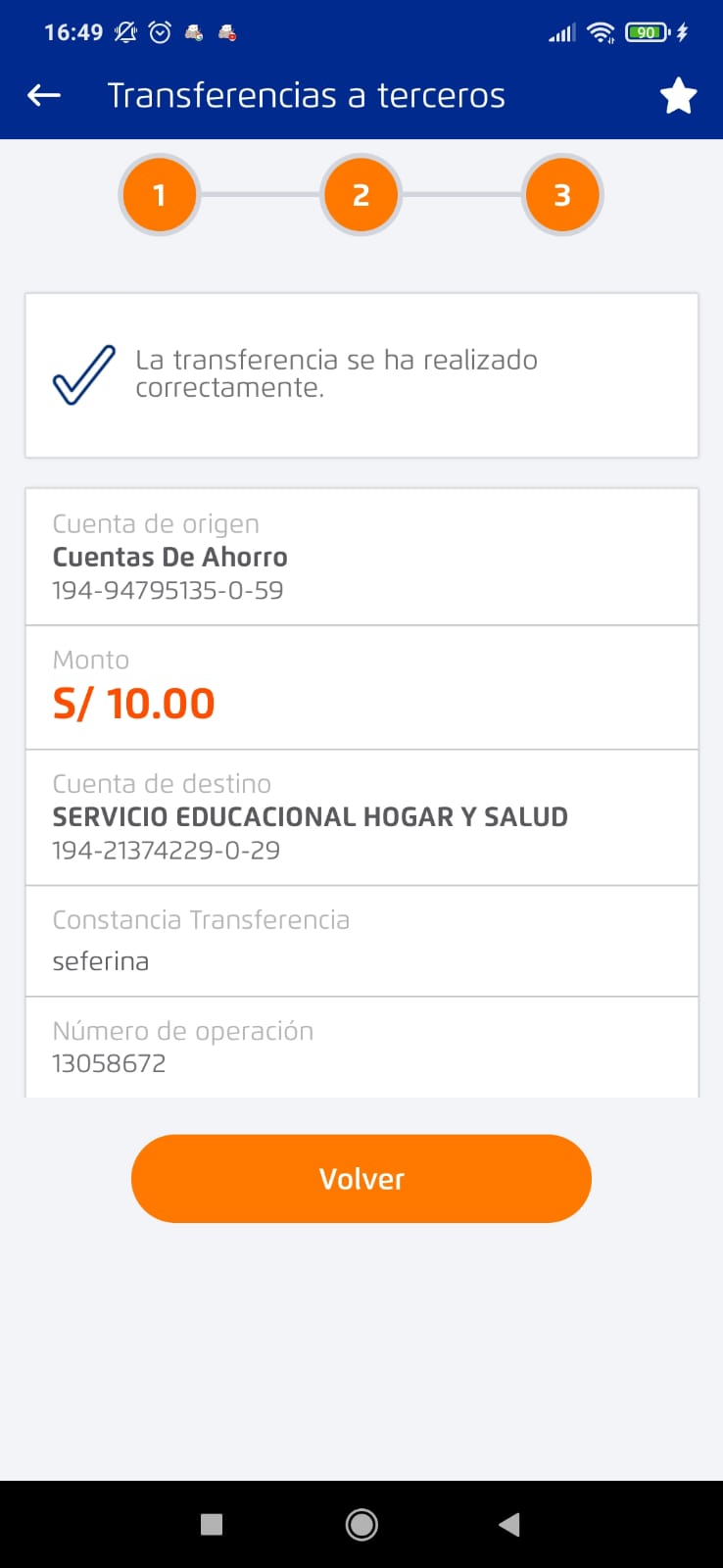Mark this transfer as favorite with star
This screenshot has height=1568, width=723.
click(x=678, y=96)
